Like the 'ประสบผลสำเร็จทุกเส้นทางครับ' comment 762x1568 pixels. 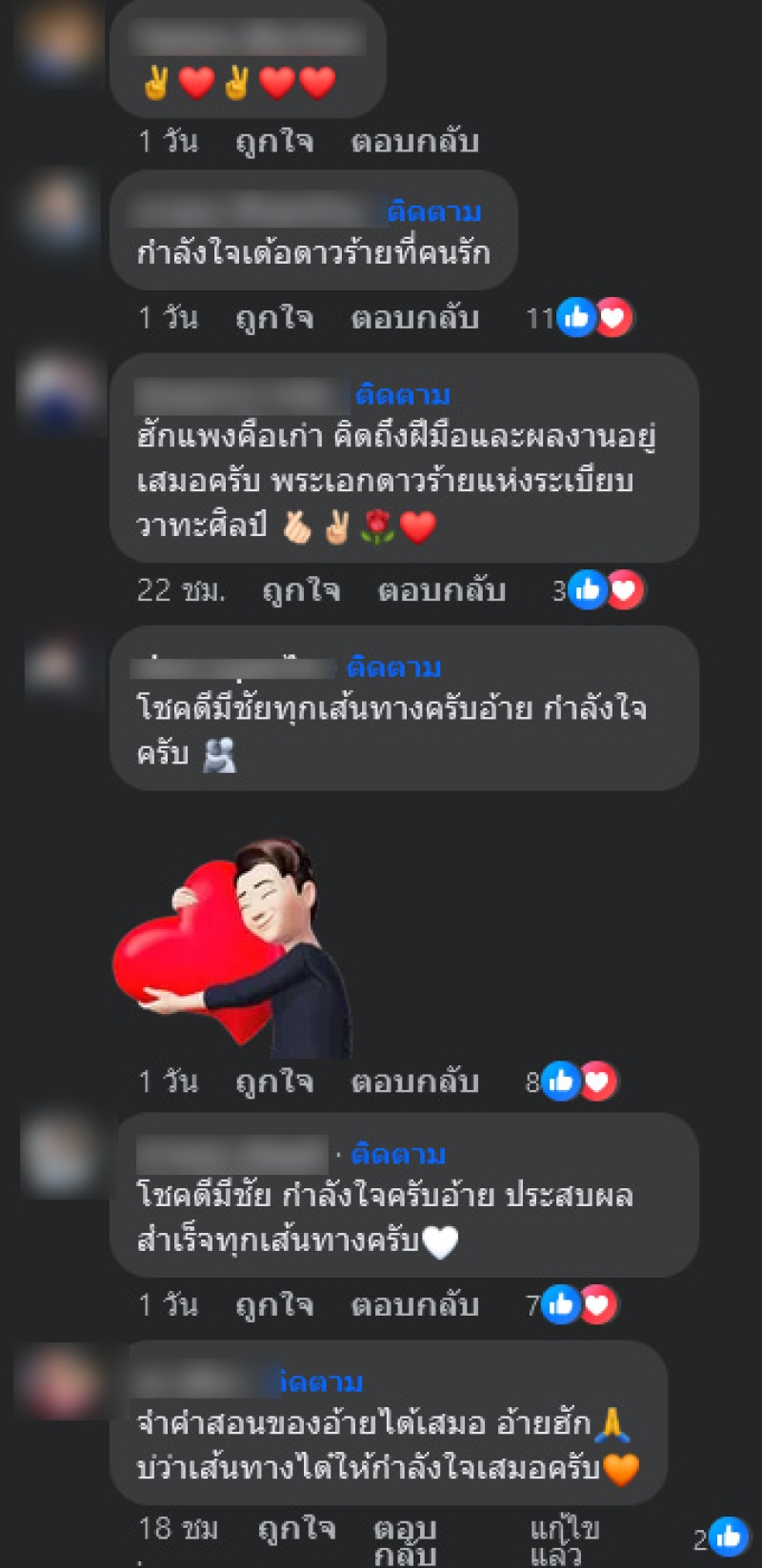[274, 1304]
